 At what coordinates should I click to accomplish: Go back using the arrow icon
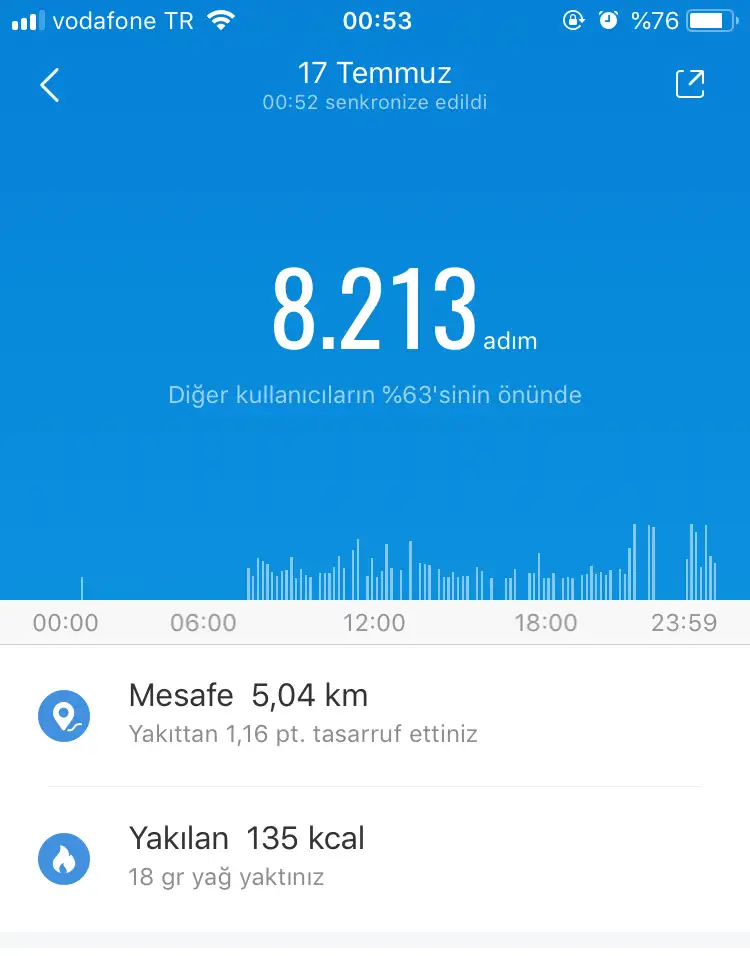49,86
